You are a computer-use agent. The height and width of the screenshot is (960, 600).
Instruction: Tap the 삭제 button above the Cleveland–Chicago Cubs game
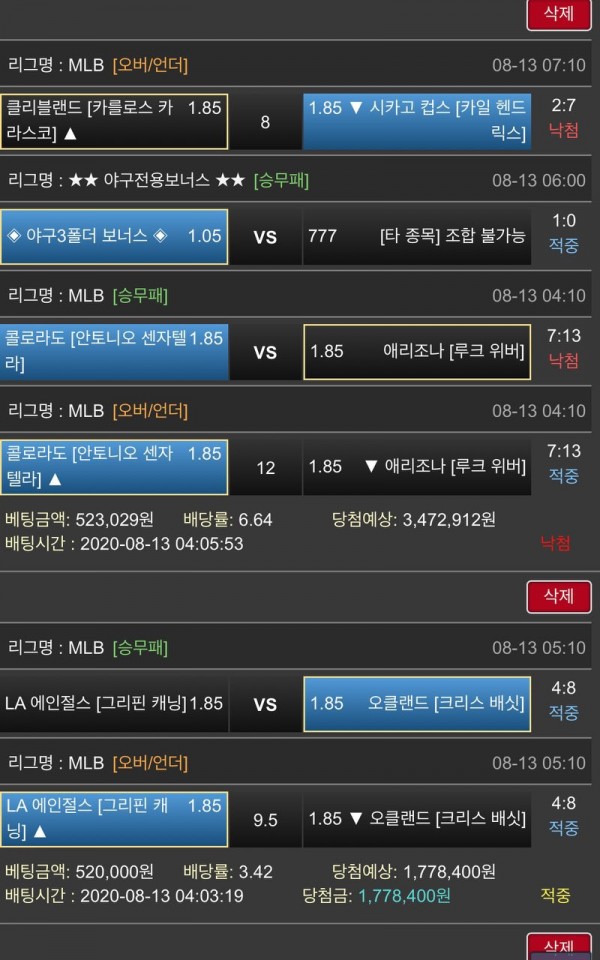(x=558, y=13)
